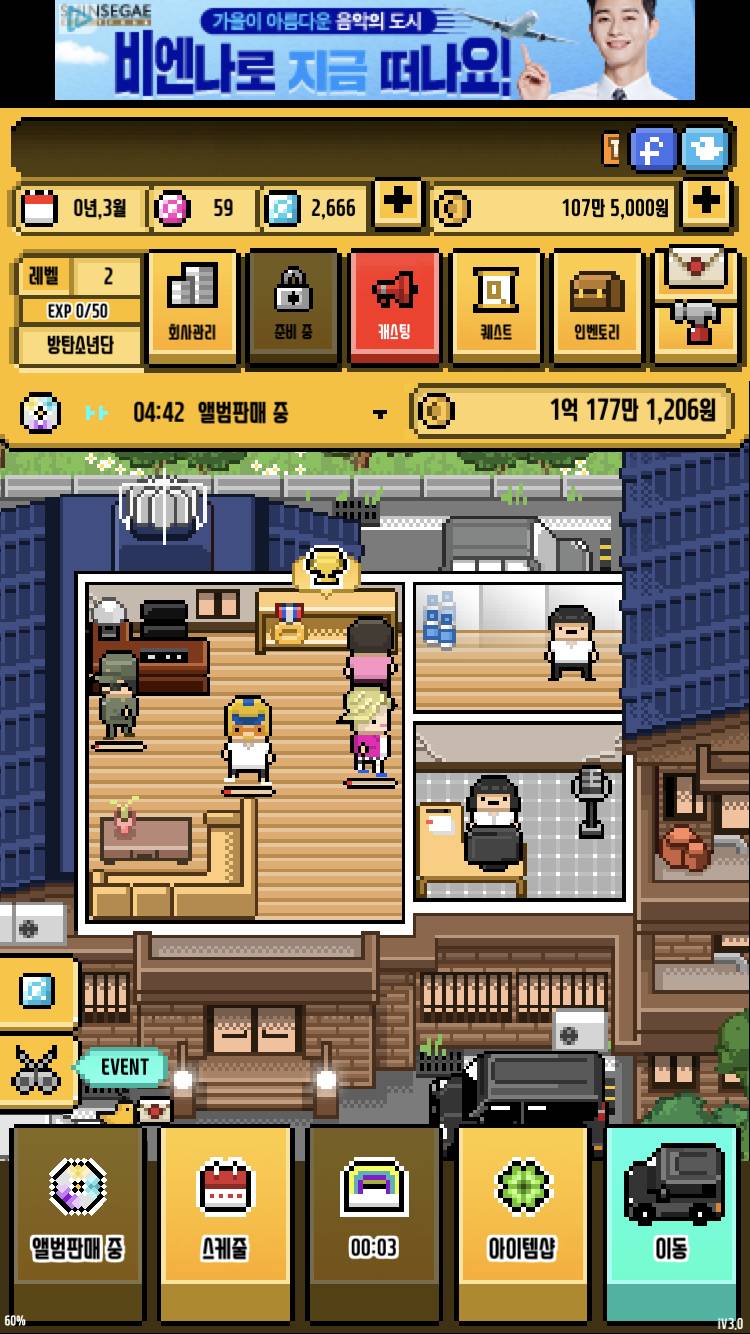Add more coins with plus button

click(x=707, y=205)
